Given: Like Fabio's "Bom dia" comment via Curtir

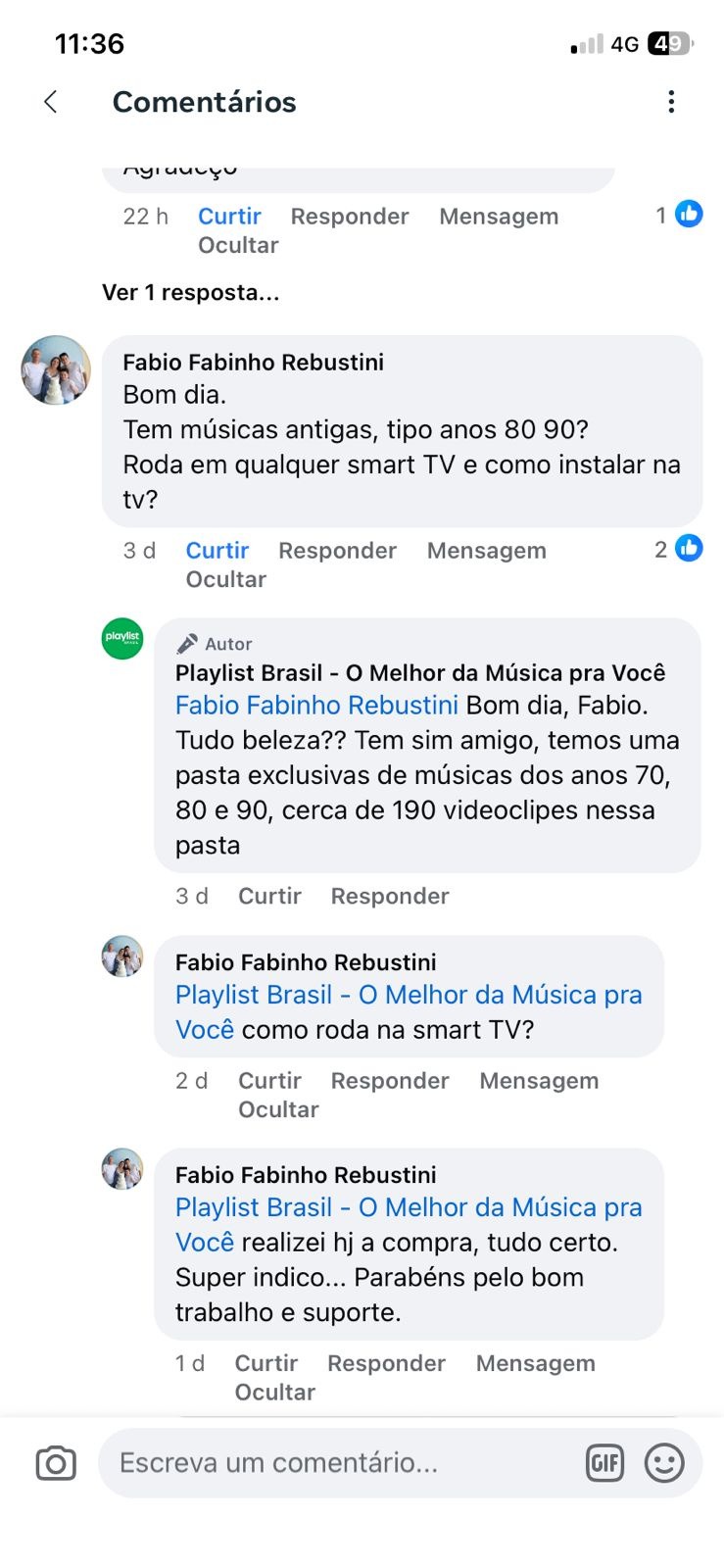Looking at the screenshot, I should (217, 551).
